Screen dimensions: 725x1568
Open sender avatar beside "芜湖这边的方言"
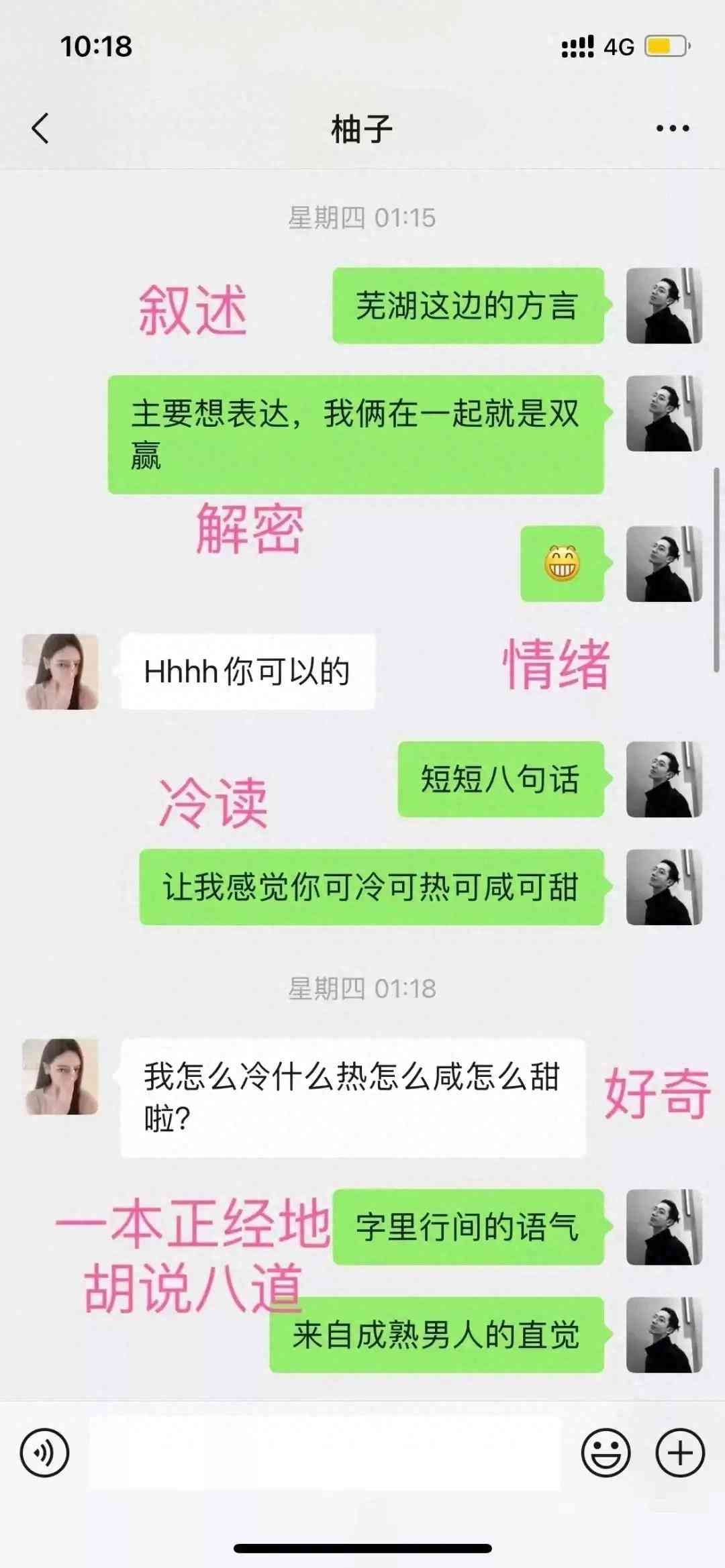pos(664,306)
